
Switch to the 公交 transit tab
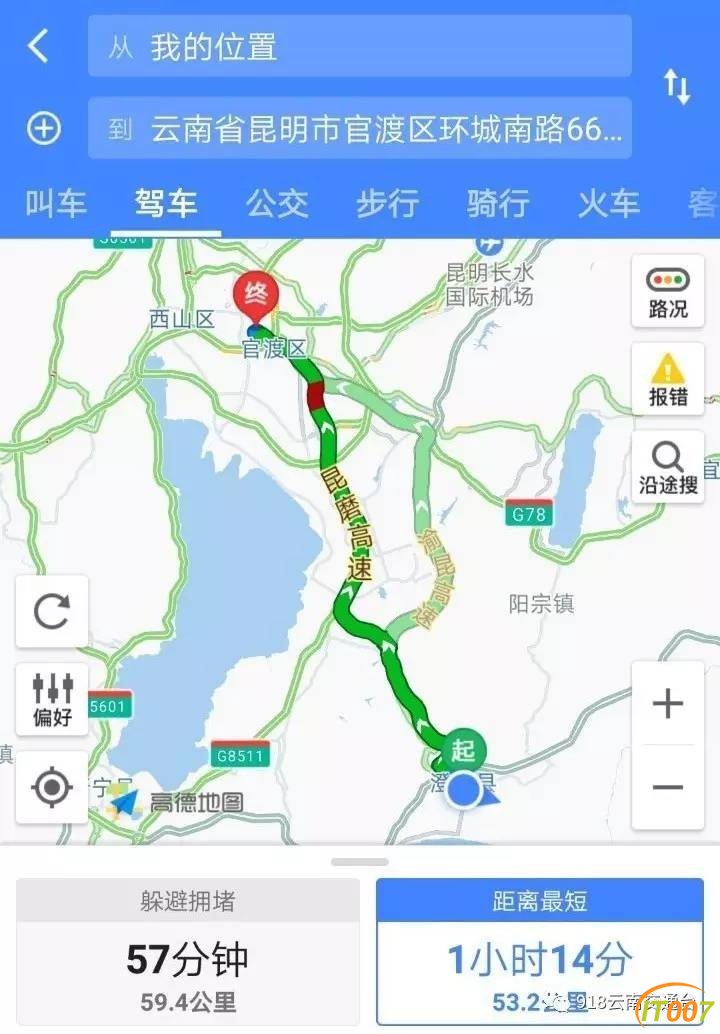(277, 204)
